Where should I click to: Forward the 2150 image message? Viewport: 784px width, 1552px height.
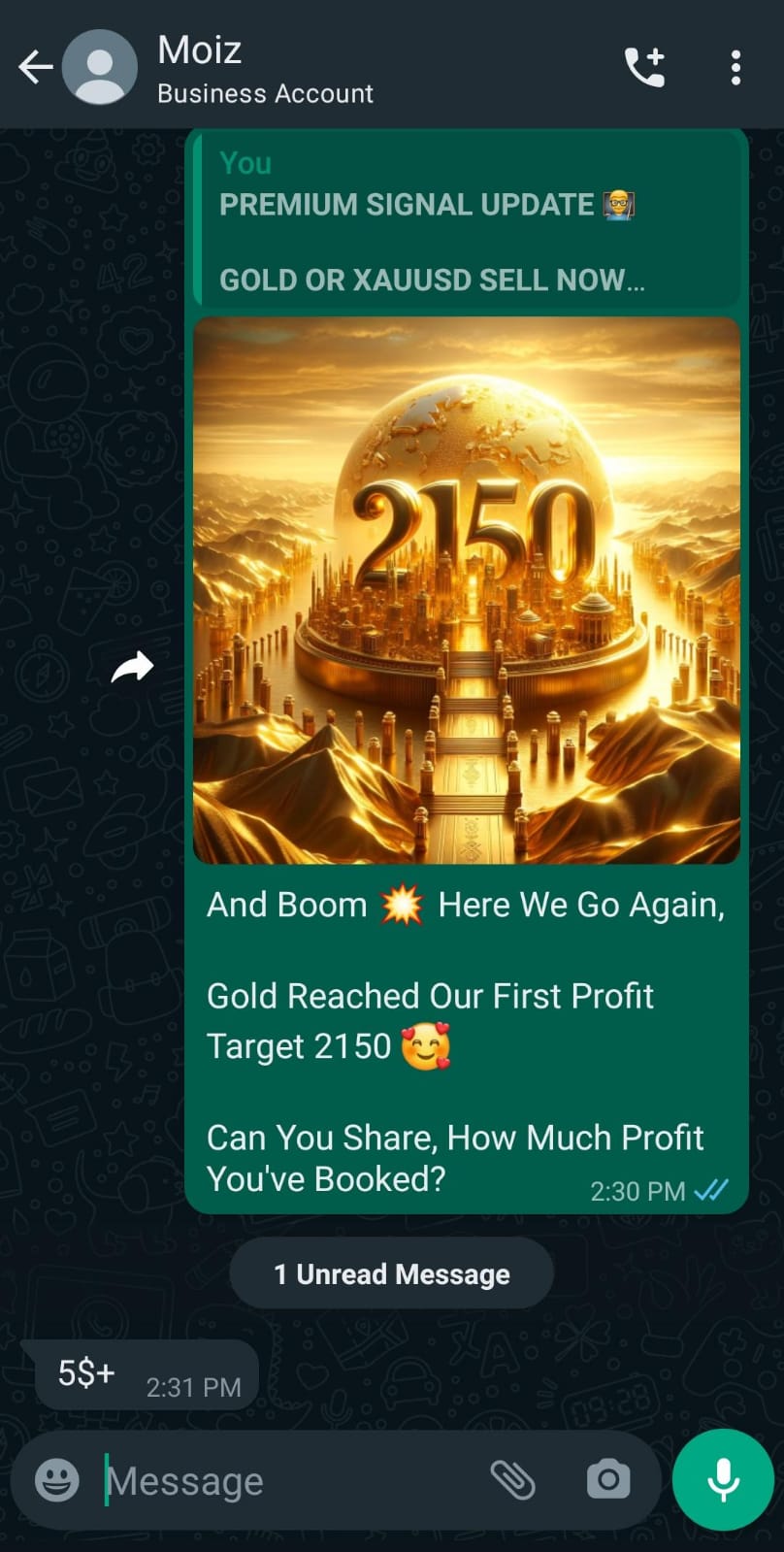point(132,667)
